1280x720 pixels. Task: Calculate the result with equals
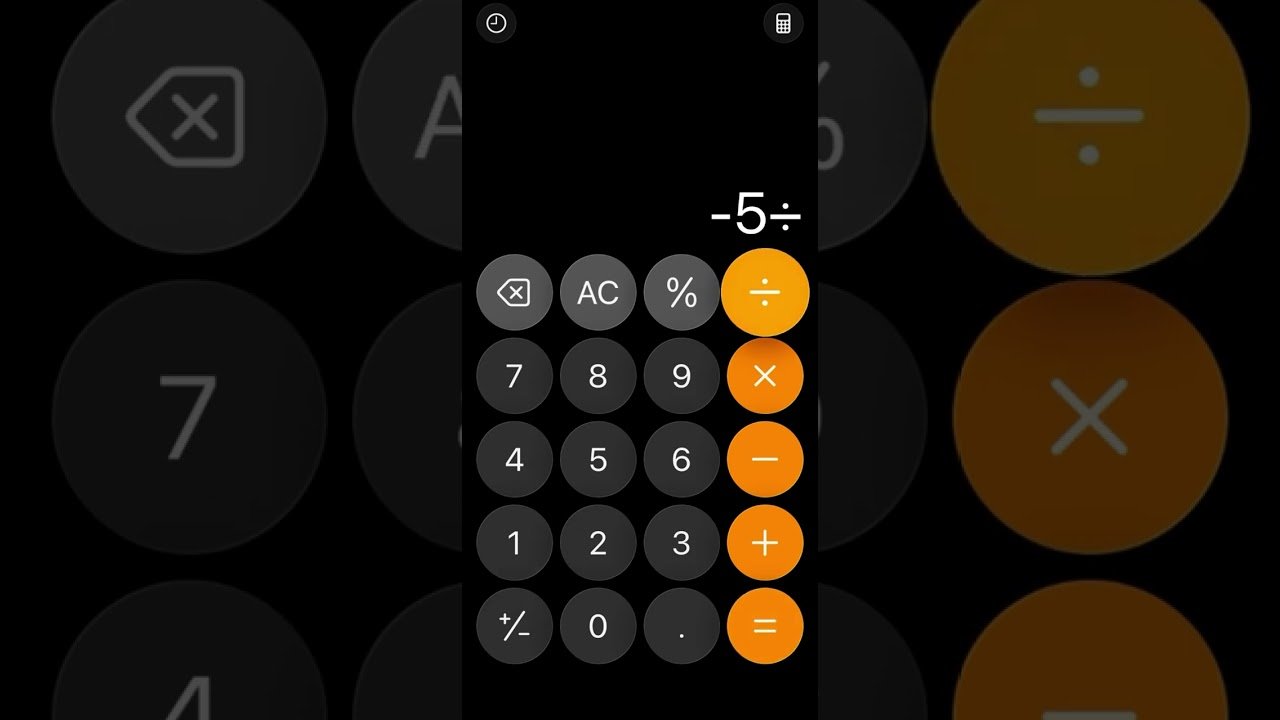tap(765, 626)
